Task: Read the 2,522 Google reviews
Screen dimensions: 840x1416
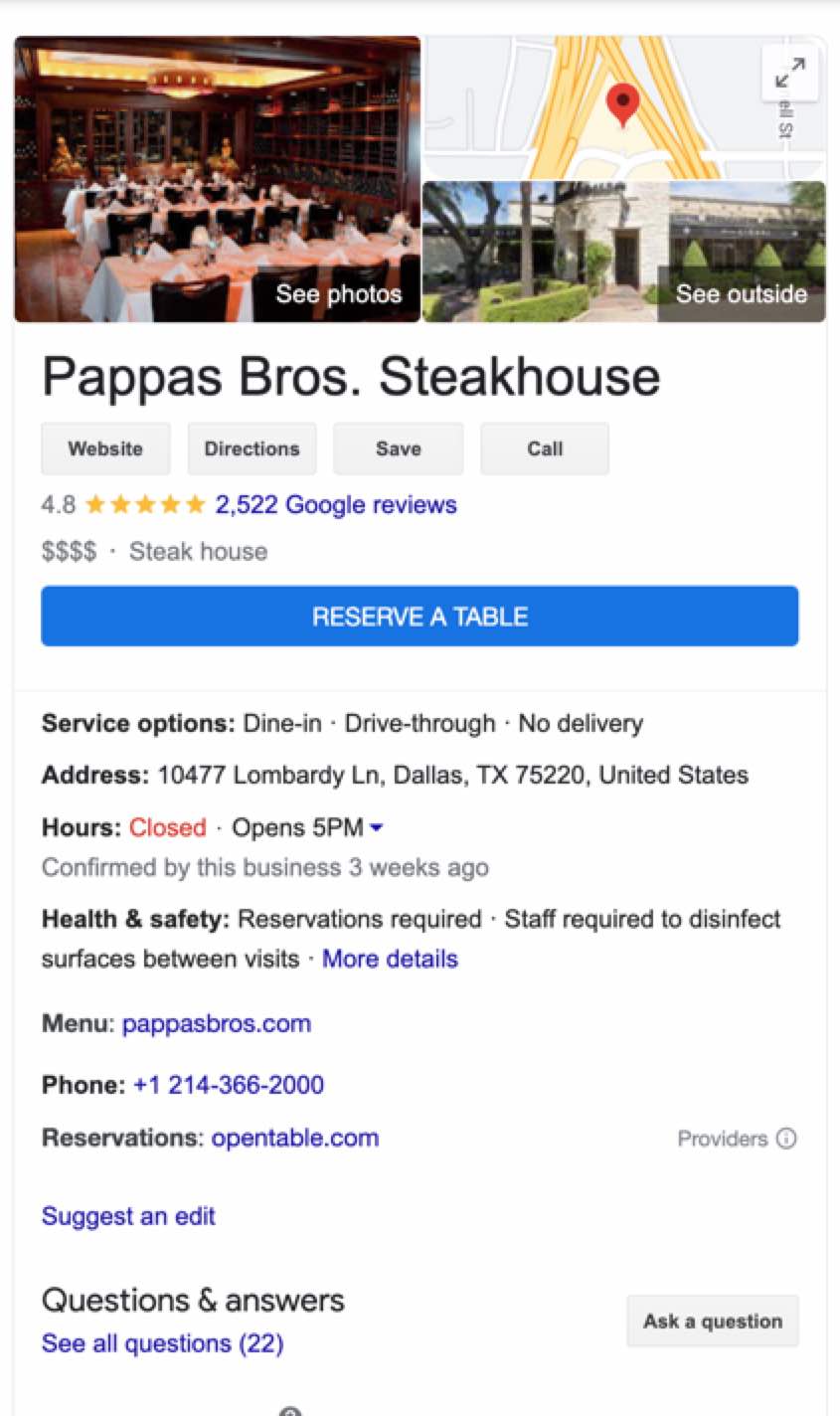Action: pyautogui.click(x=336, y=505)
